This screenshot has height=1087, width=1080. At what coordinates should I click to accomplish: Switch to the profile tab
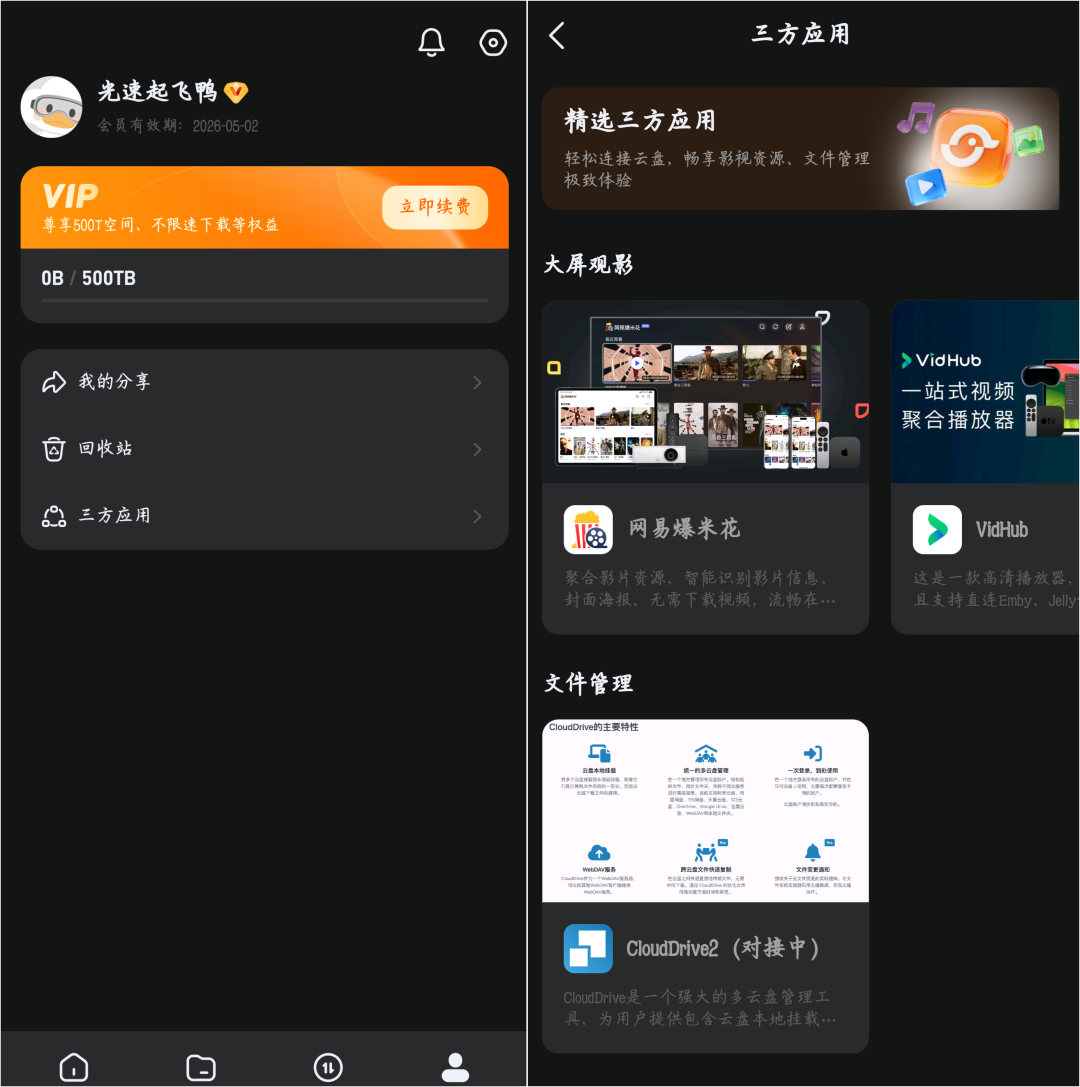click(x=455, y=1067)
